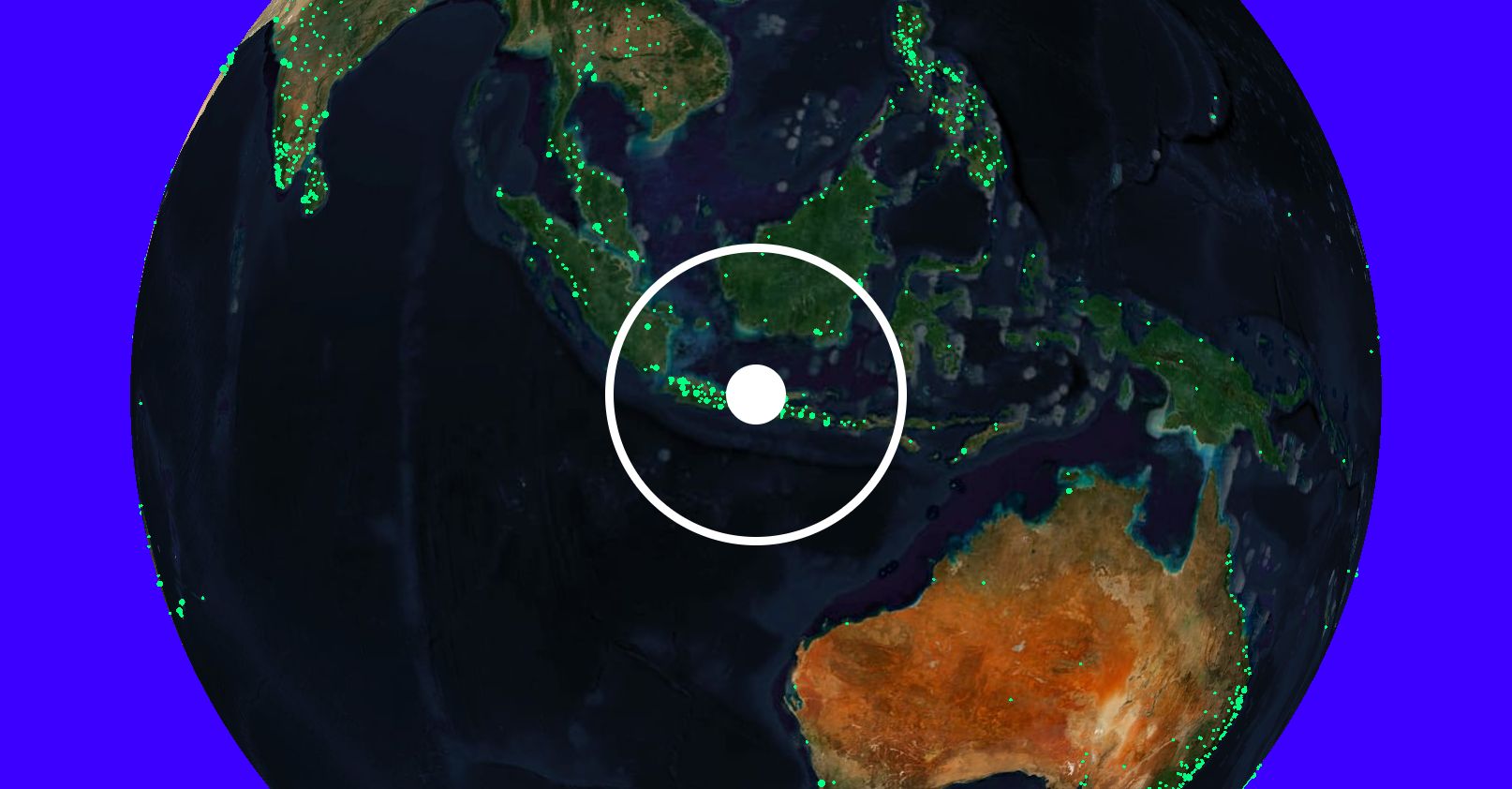This screenshot has height=789, width=1512.
Task: Tap the white center dot over Java
Action: pos(756,394)
